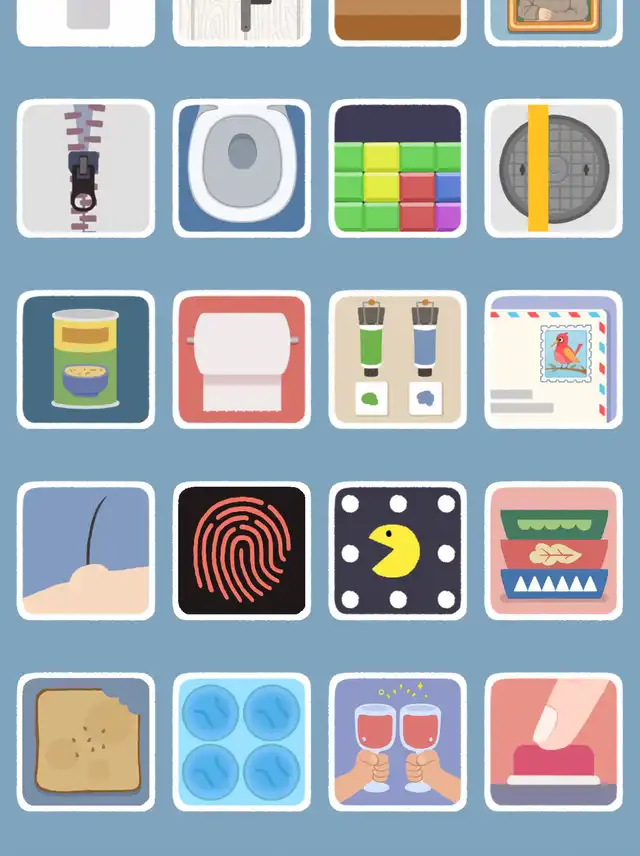Select the toilet paper roll tile

(242, 360)
